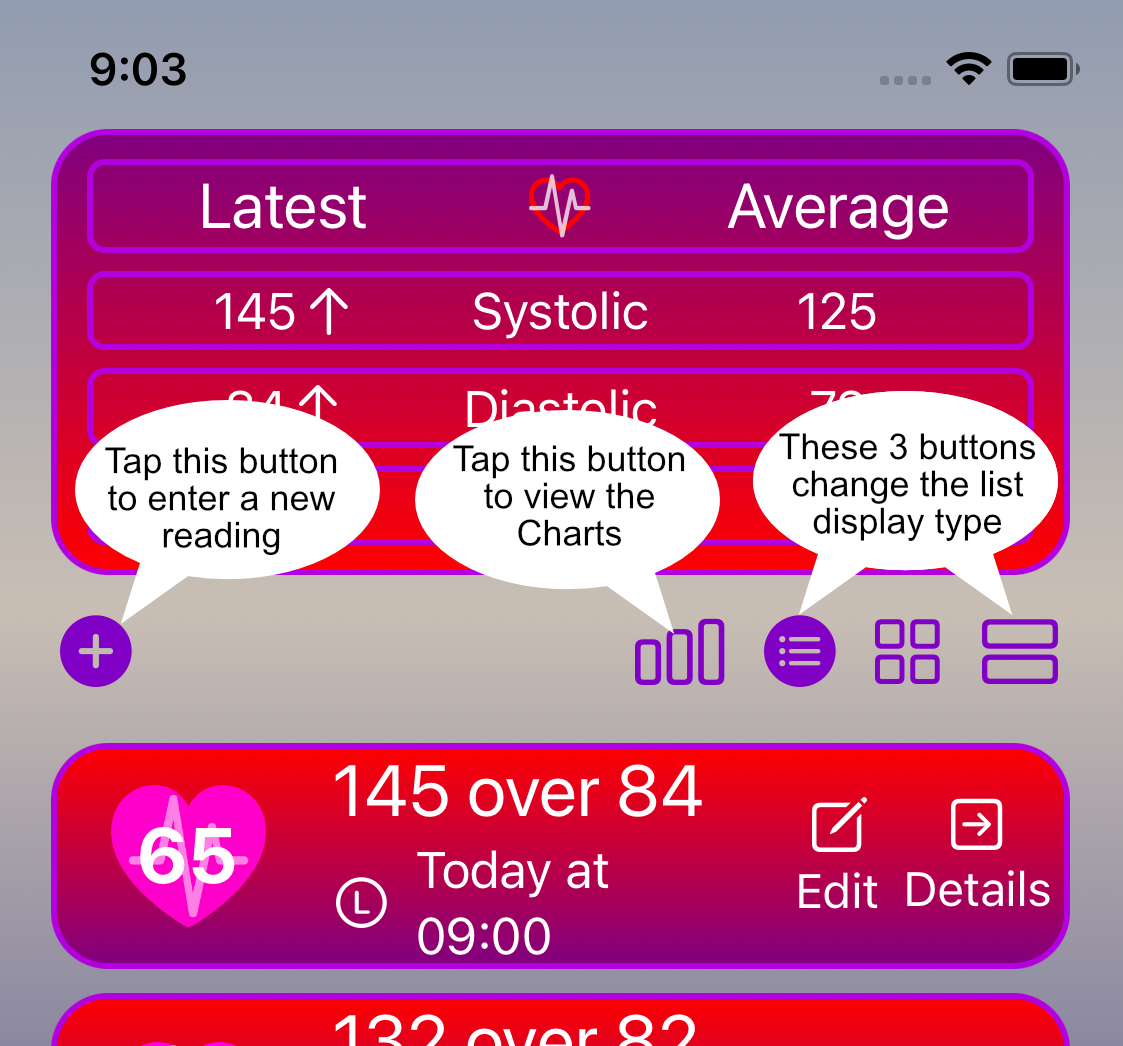The image size is (1123, 1046).
Task: Open details for 145 over 84 reading
Action: (977, 853)
